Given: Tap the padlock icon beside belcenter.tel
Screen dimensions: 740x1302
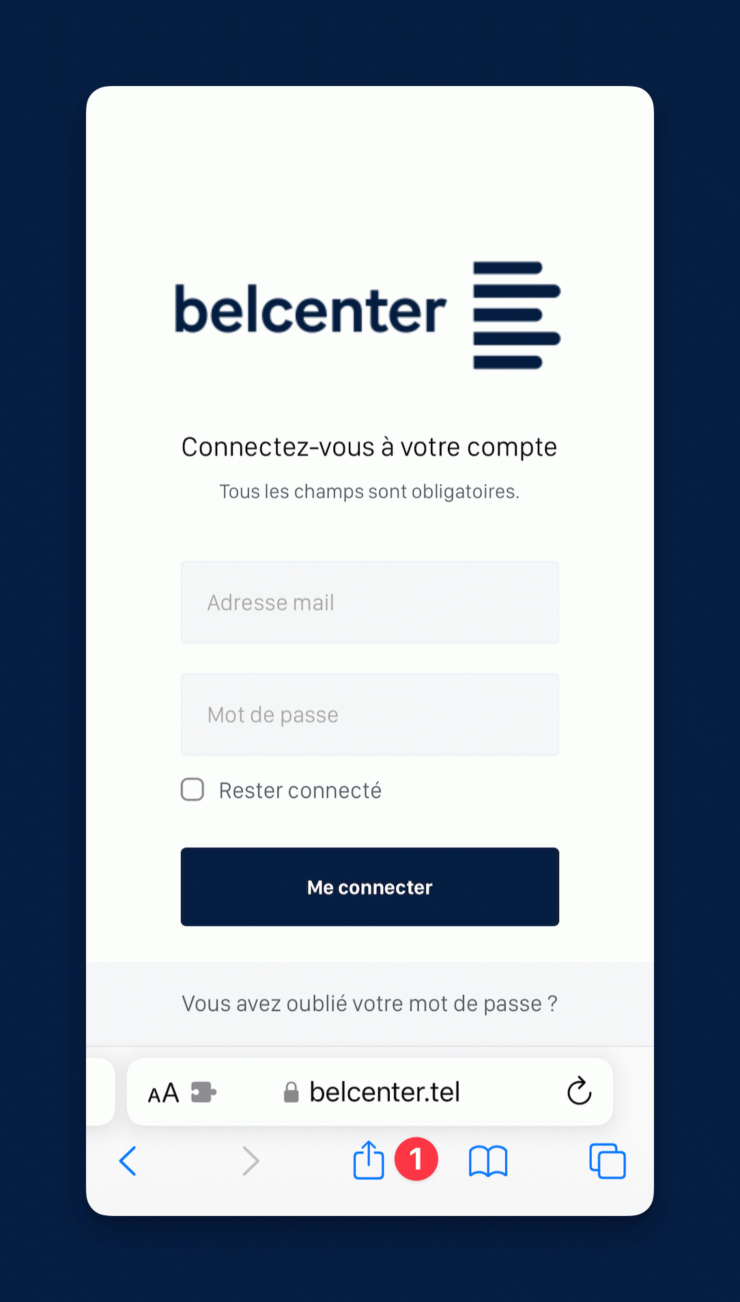Looking at the screenshot, I should pyautogui.click(x=291, y=1092).
